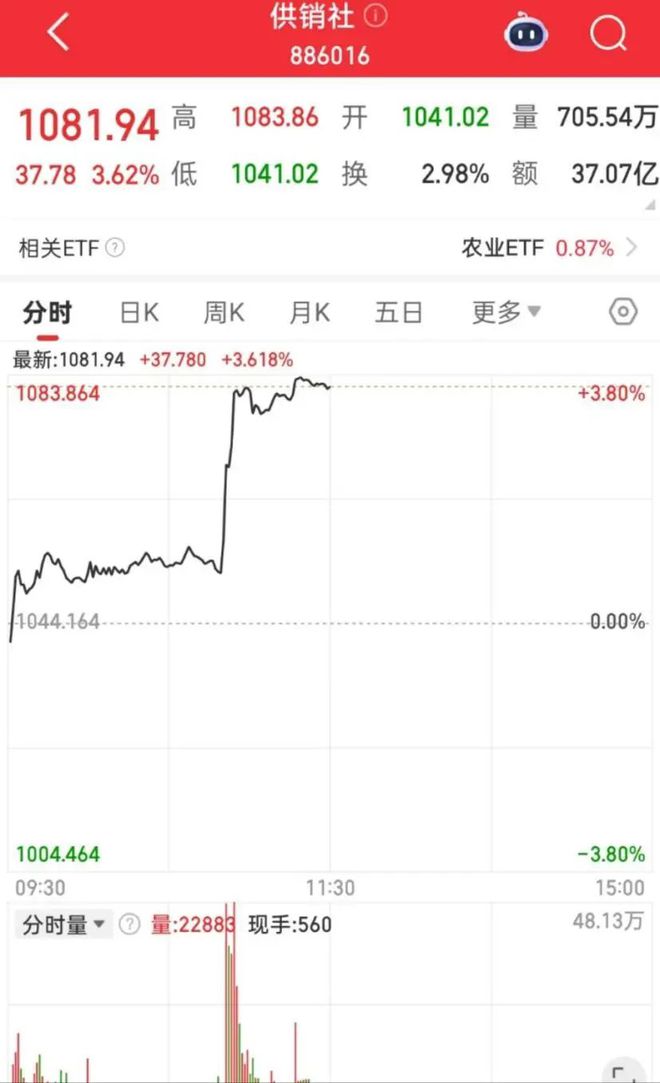Open the 分时量 indicator dropdown
Viewport: 660px width, 1083px height.
tap(63, 924)
